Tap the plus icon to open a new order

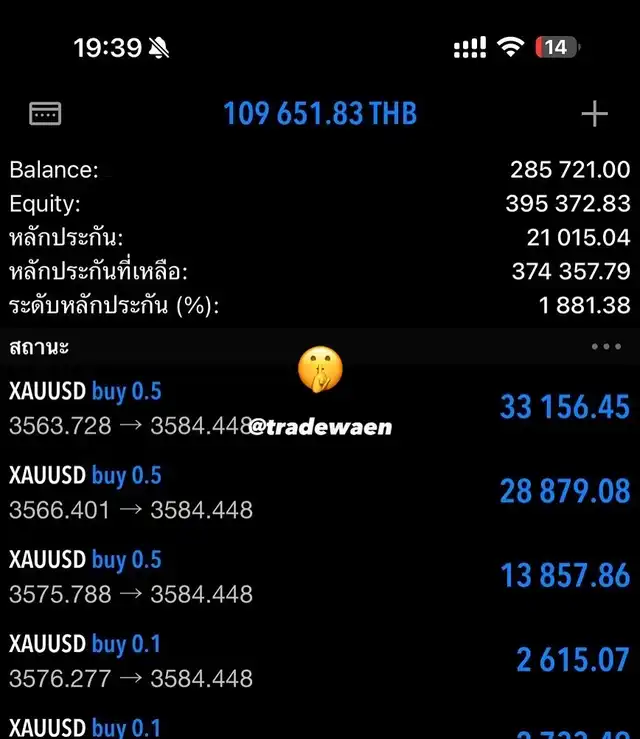[x=594, y=114]
